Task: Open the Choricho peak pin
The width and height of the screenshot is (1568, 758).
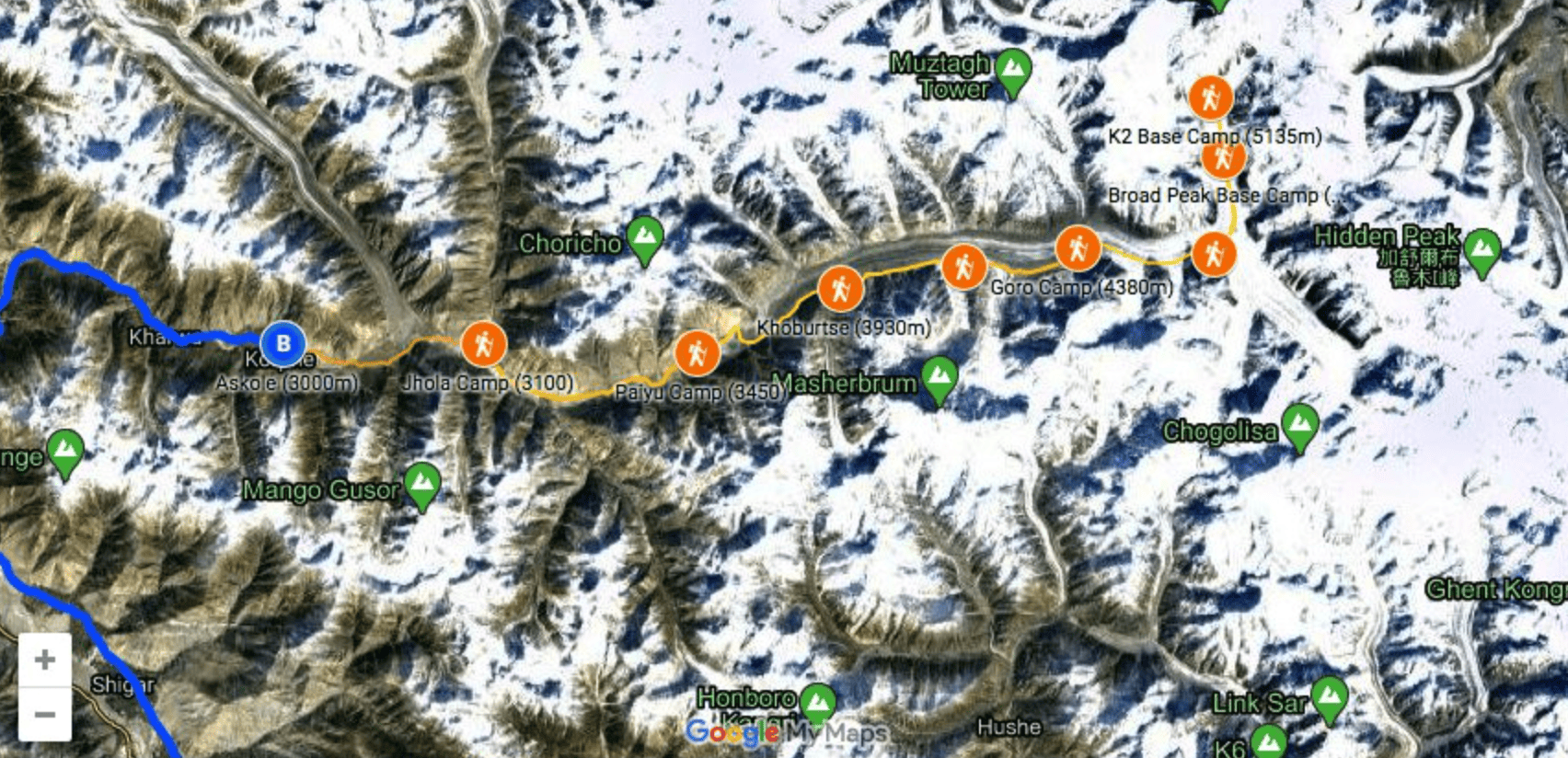Action: [645, 237]
